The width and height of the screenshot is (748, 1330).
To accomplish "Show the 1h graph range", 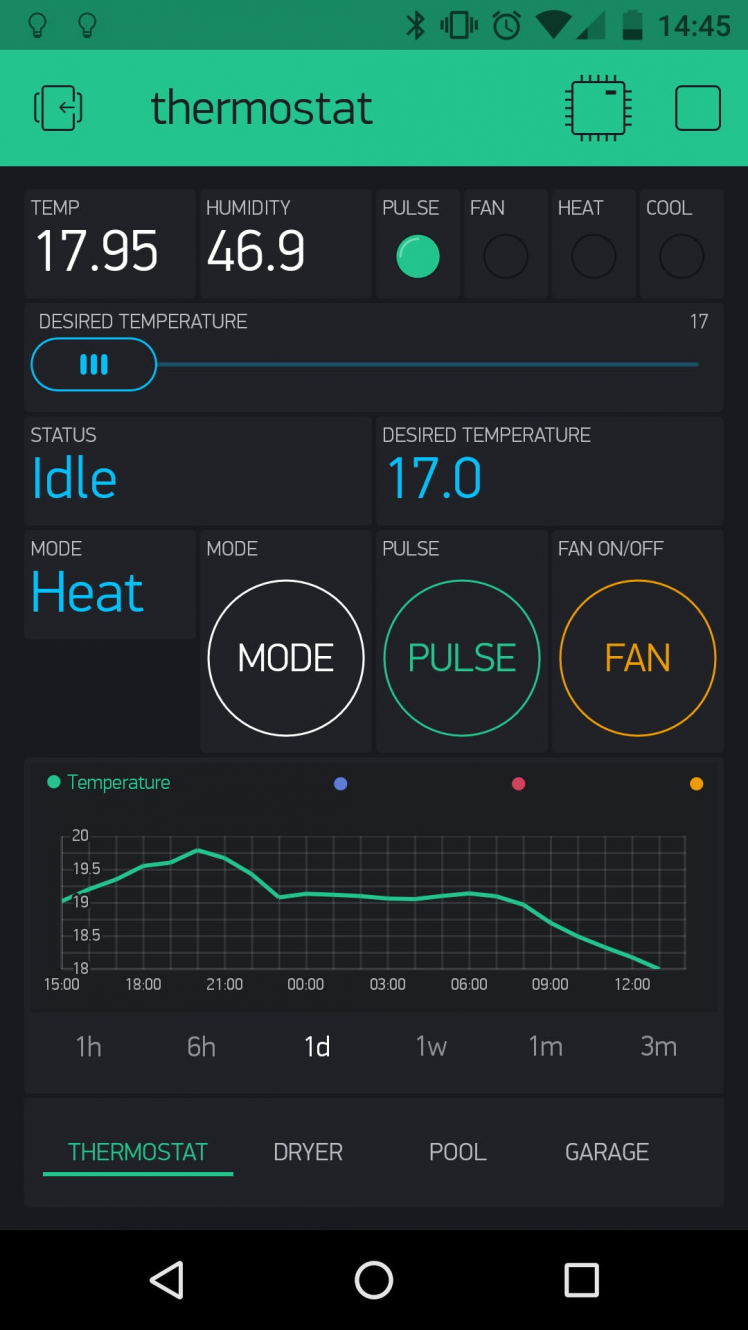I will (88, 1046).
